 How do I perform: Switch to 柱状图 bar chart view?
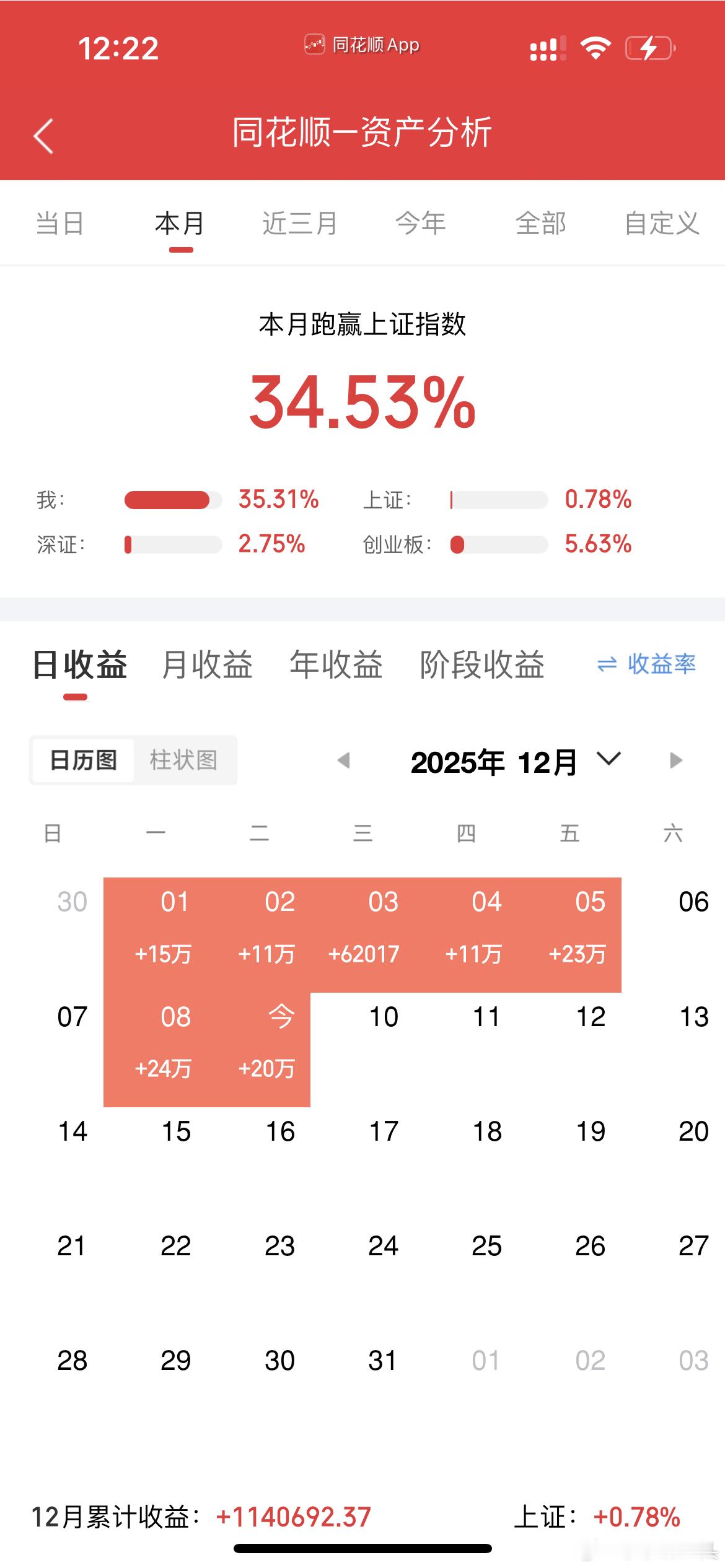pyautogui.click(x=183, y=760)
